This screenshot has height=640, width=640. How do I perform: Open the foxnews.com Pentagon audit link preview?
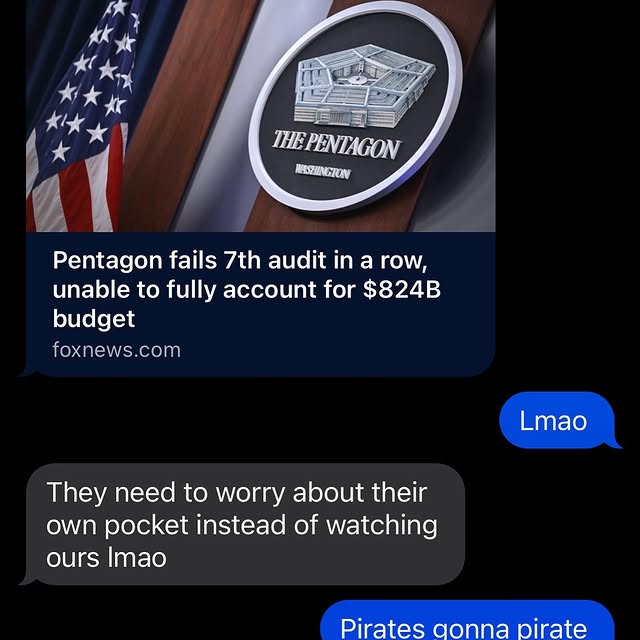[x=260, y=290]
